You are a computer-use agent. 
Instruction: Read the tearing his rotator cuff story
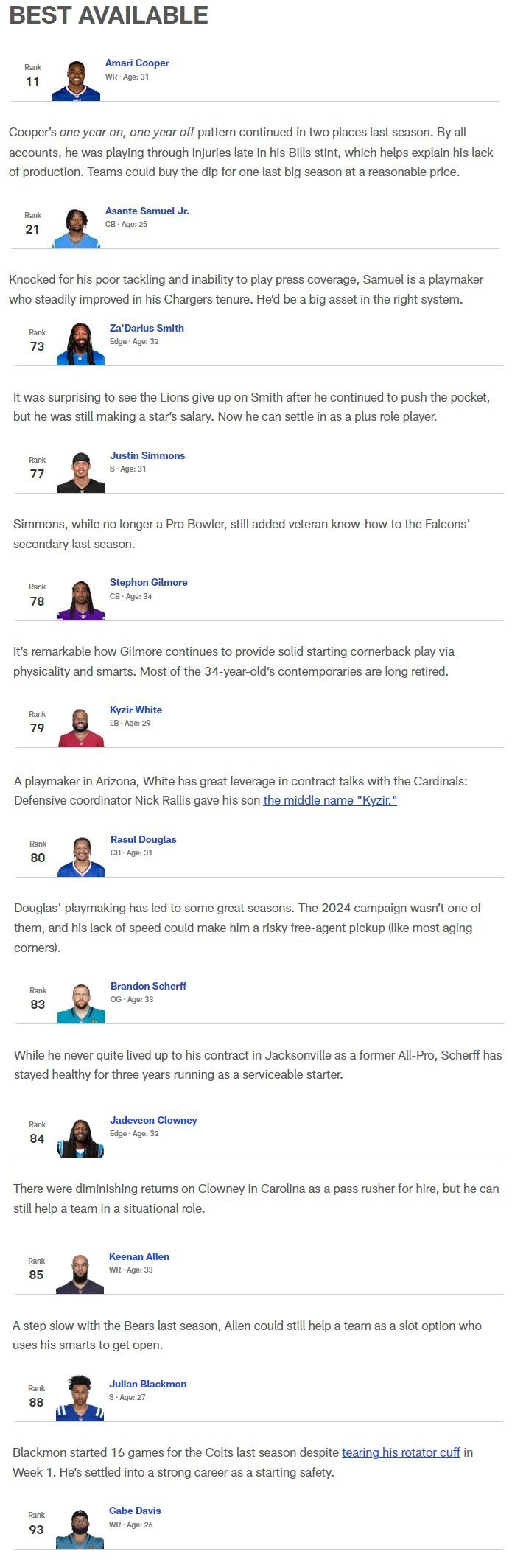401,1452
